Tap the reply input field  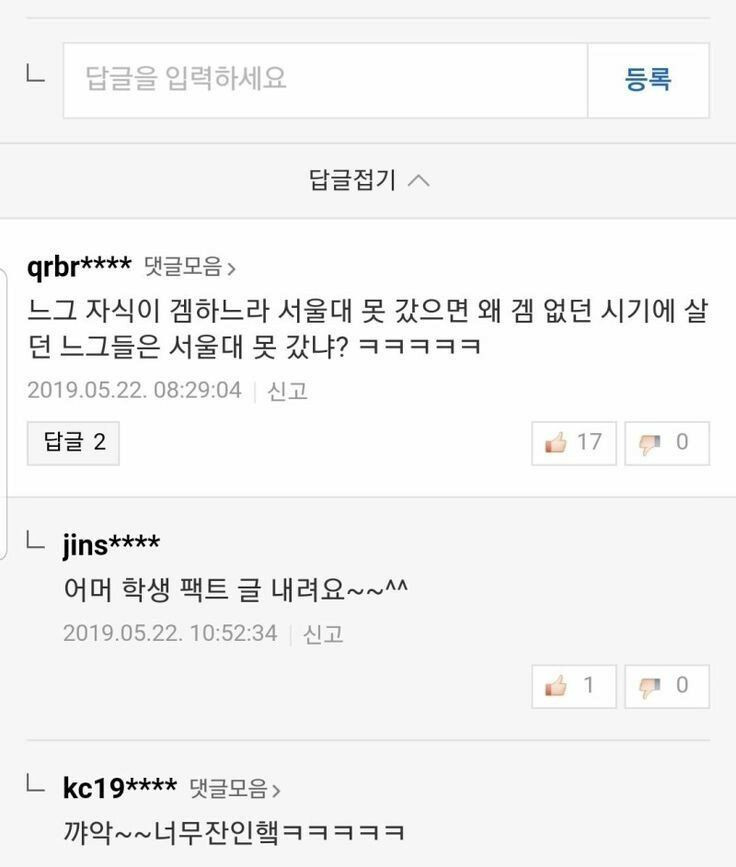325,80
